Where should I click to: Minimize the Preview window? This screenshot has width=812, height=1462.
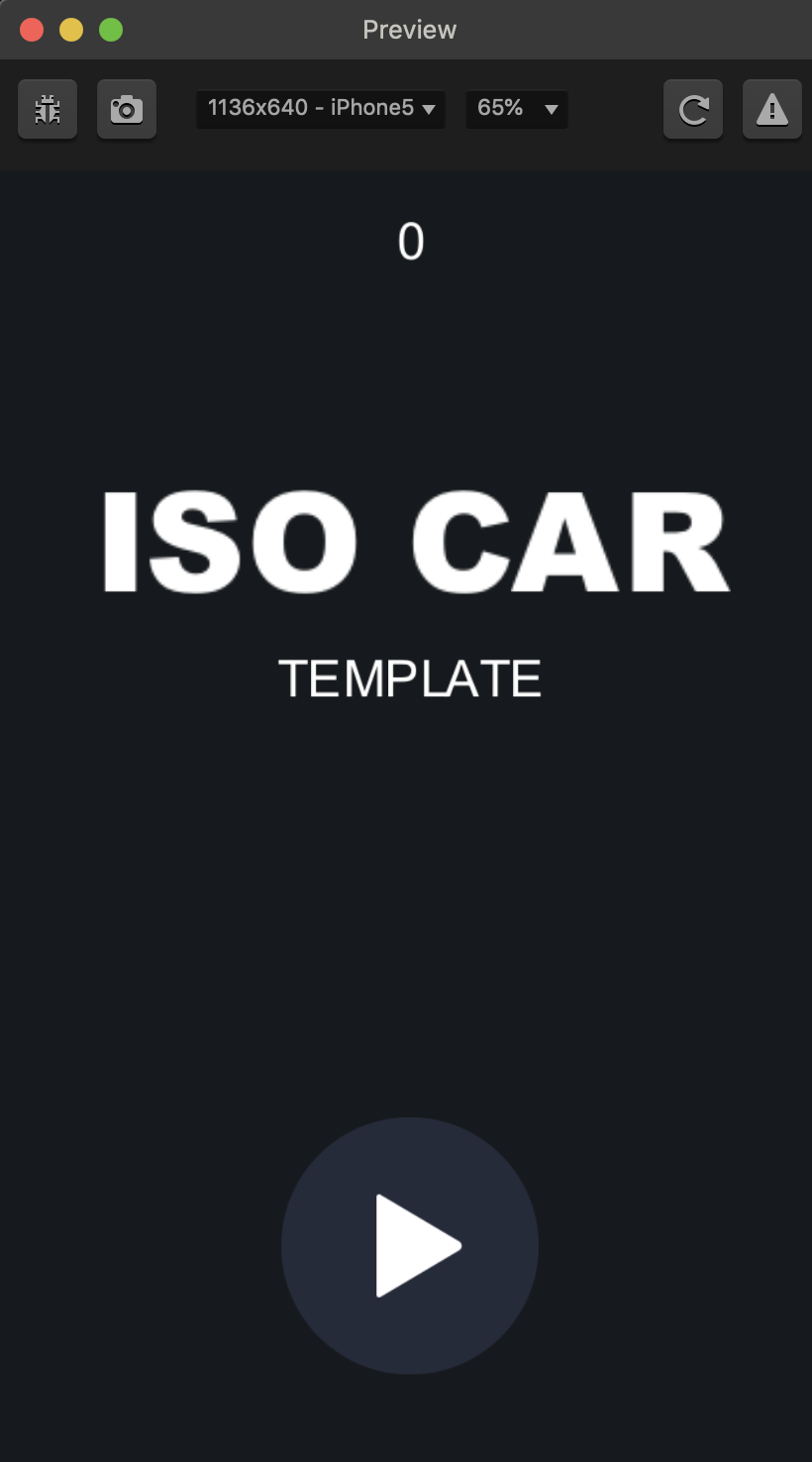pos(71,30)
